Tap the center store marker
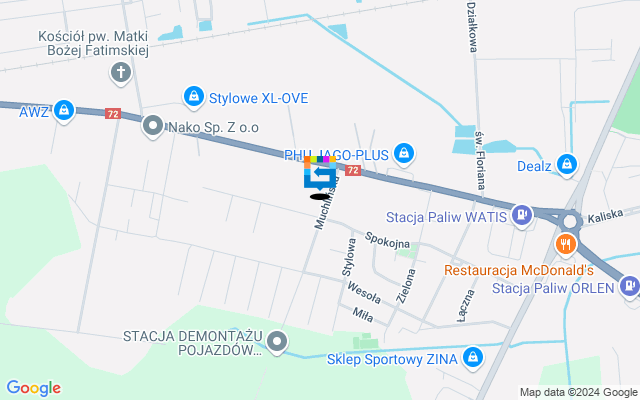This screenshot has width=640, height=400. point(320,176)
